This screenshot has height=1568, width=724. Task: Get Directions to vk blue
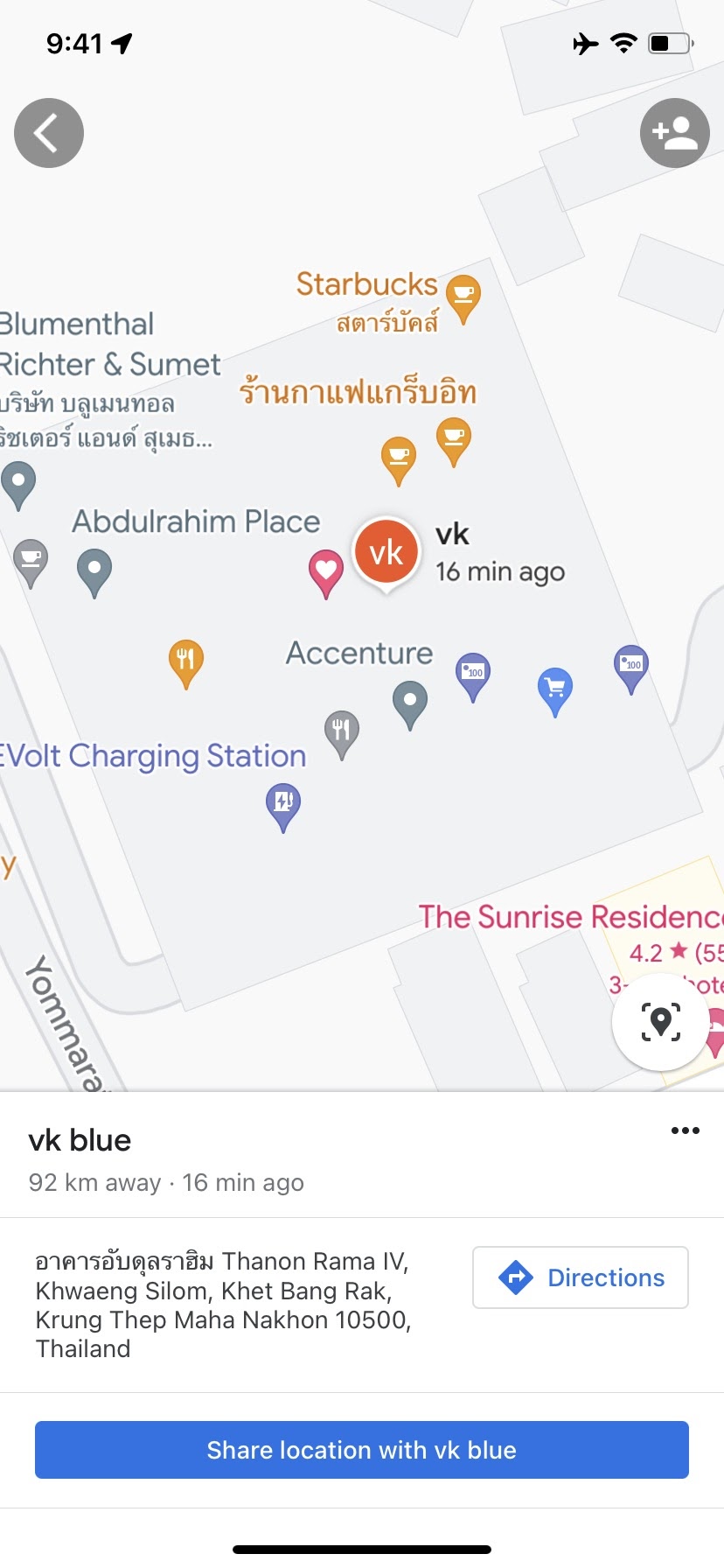point(581,1277)
